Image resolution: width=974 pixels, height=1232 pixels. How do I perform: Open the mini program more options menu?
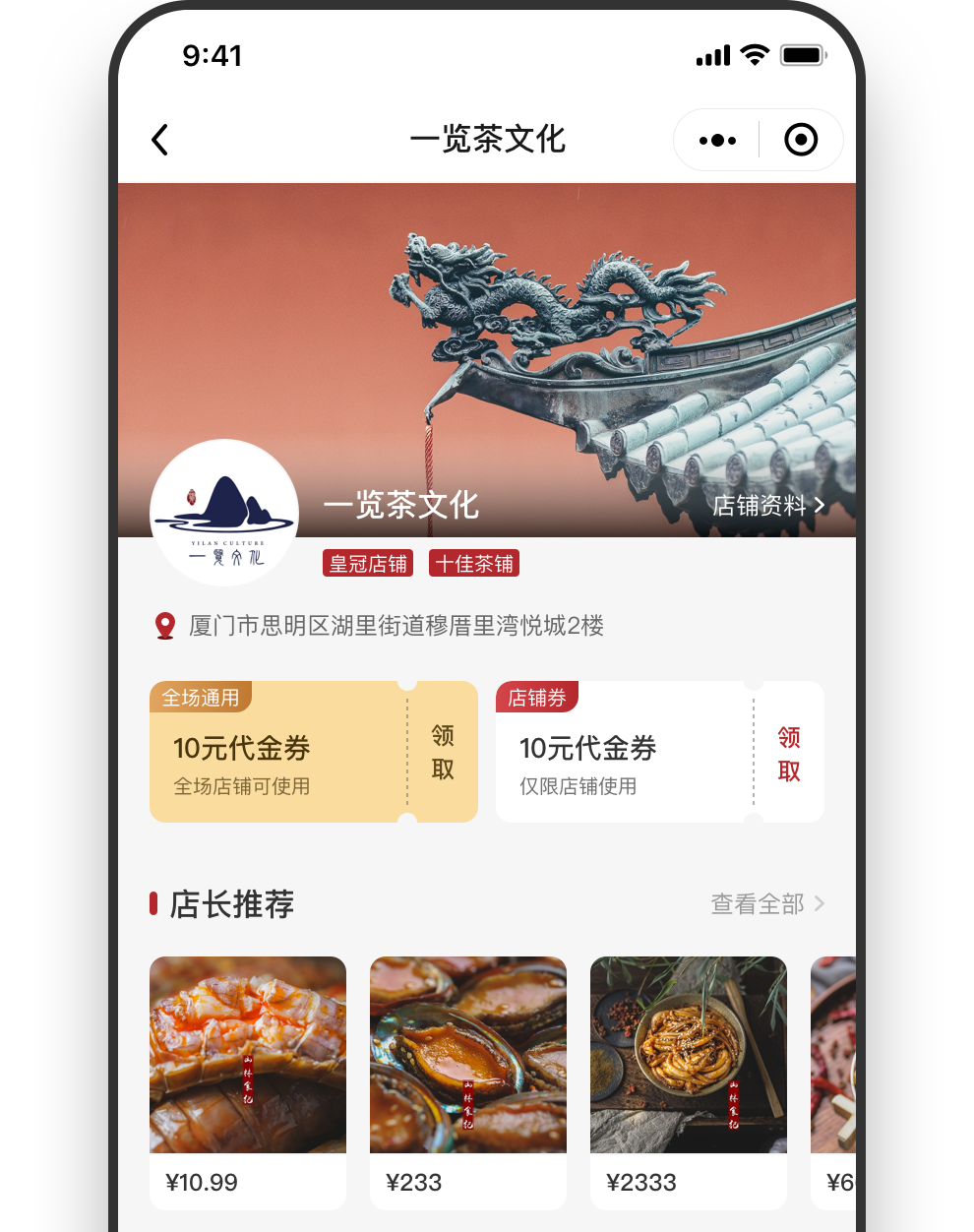pos(717,140)
